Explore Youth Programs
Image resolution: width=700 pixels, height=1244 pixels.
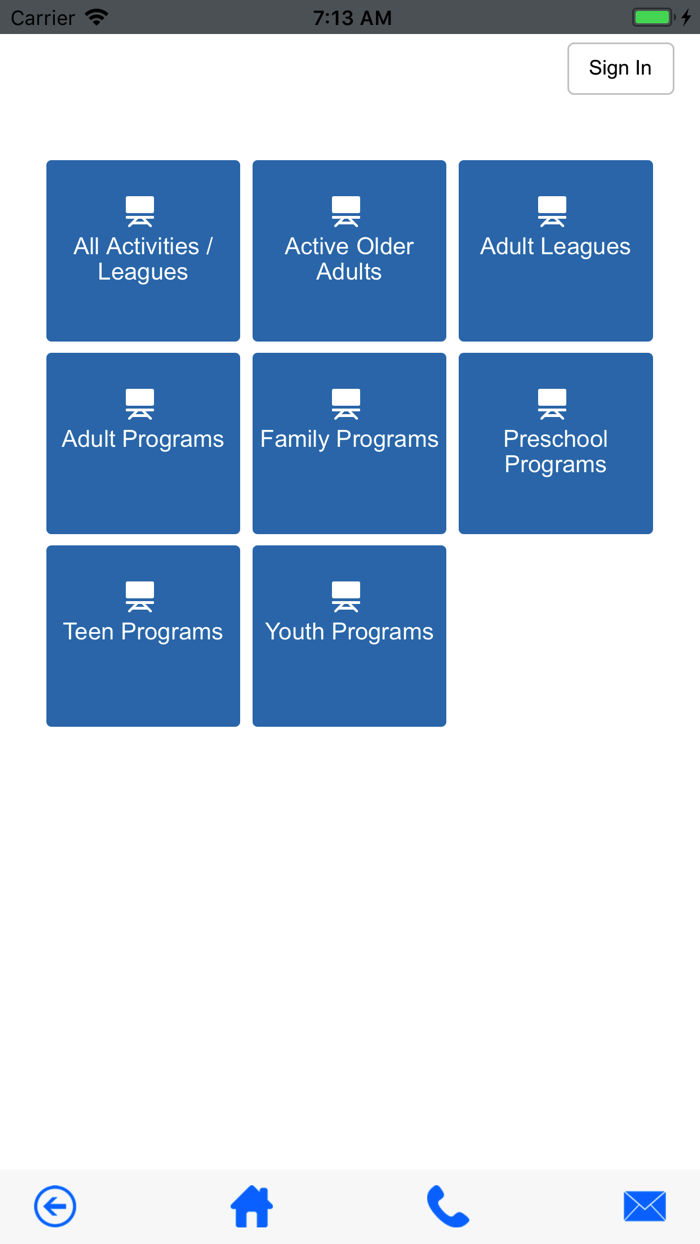coord(349,636)
